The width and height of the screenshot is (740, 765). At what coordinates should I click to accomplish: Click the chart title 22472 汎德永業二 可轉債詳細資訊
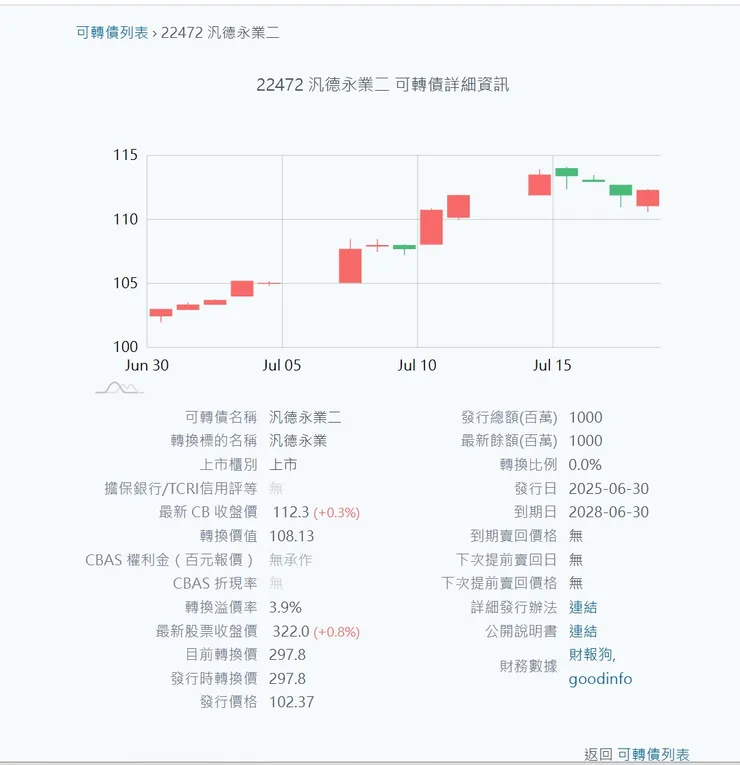383,85
